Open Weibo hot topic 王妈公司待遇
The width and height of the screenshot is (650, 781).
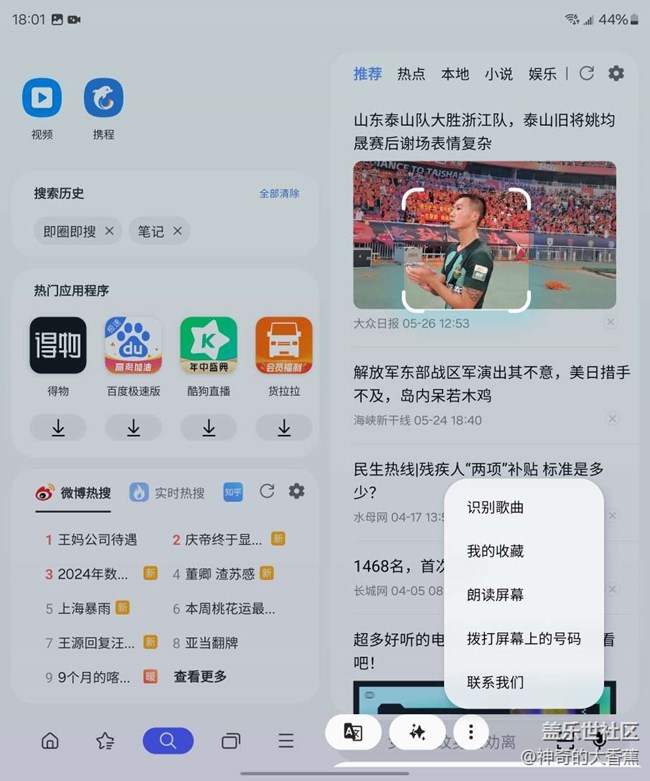tap(97, 540)
